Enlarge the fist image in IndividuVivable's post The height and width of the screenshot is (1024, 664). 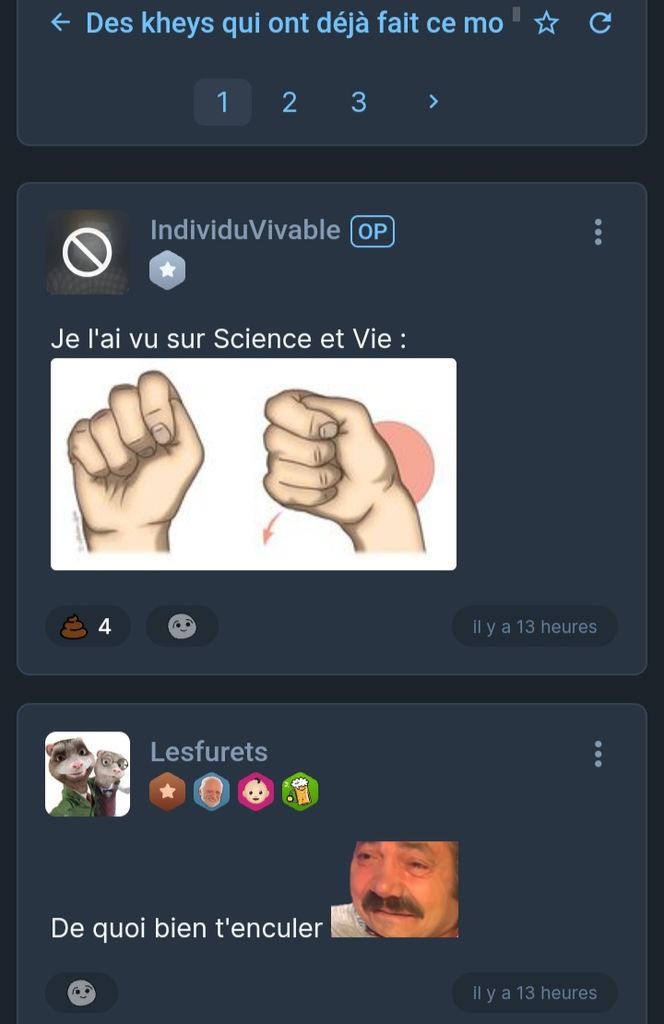(x=253, y=464)
